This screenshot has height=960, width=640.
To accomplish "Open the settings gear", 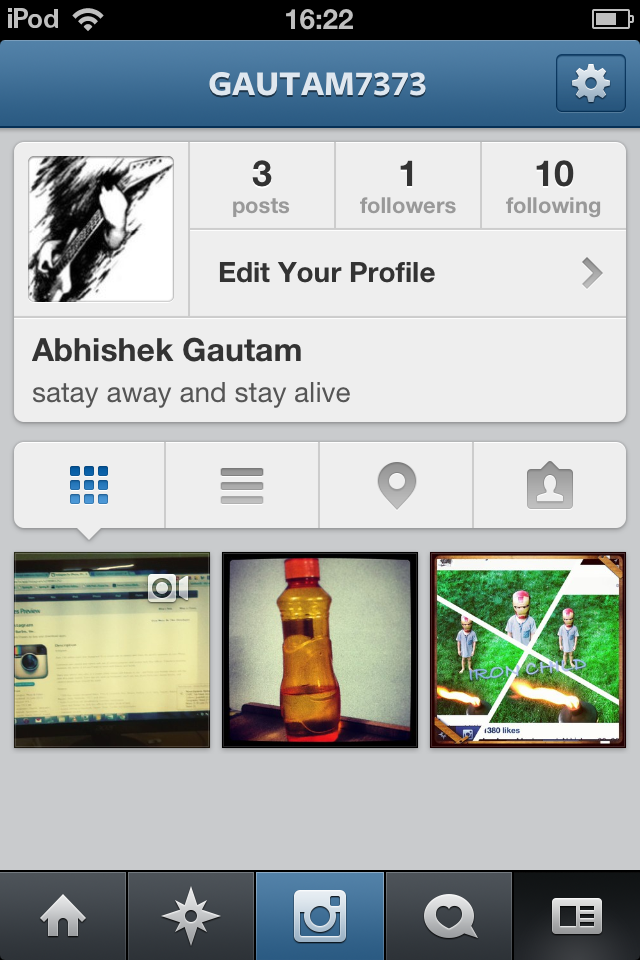I will tap(590, 84).
